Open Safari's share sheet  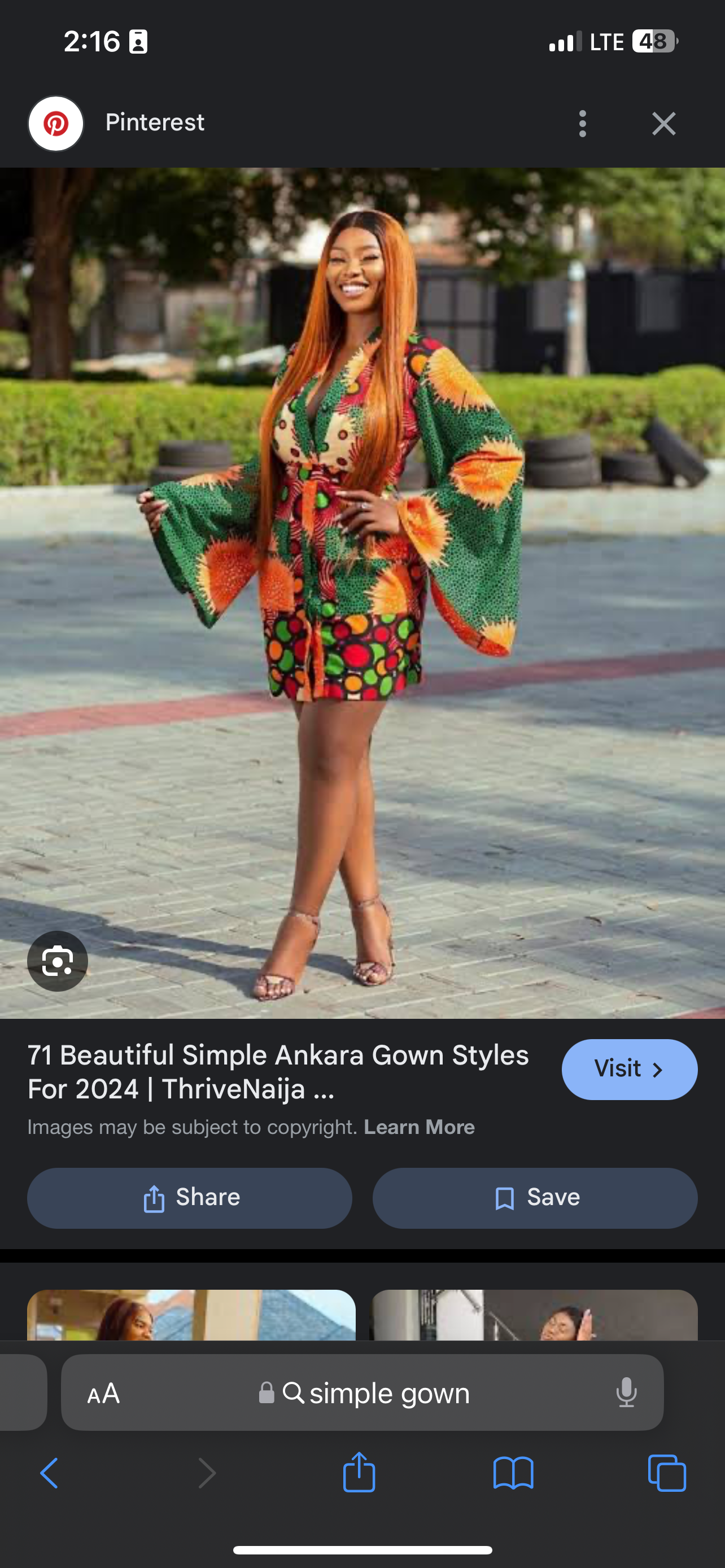pyautogui.click(x=359, y=1473)
